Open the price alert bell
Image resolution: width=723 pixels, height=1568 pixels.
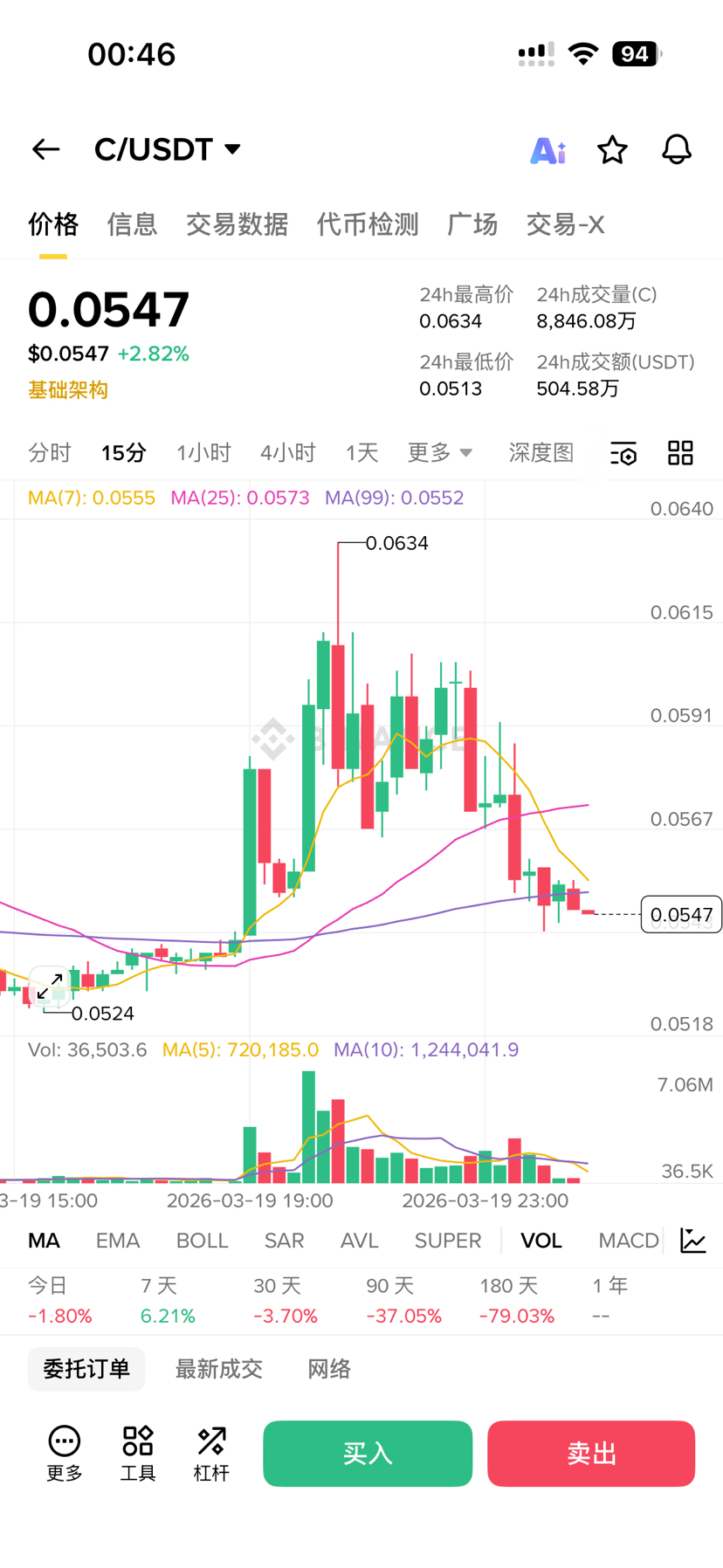pyautogui.click(x=676, y=150)
